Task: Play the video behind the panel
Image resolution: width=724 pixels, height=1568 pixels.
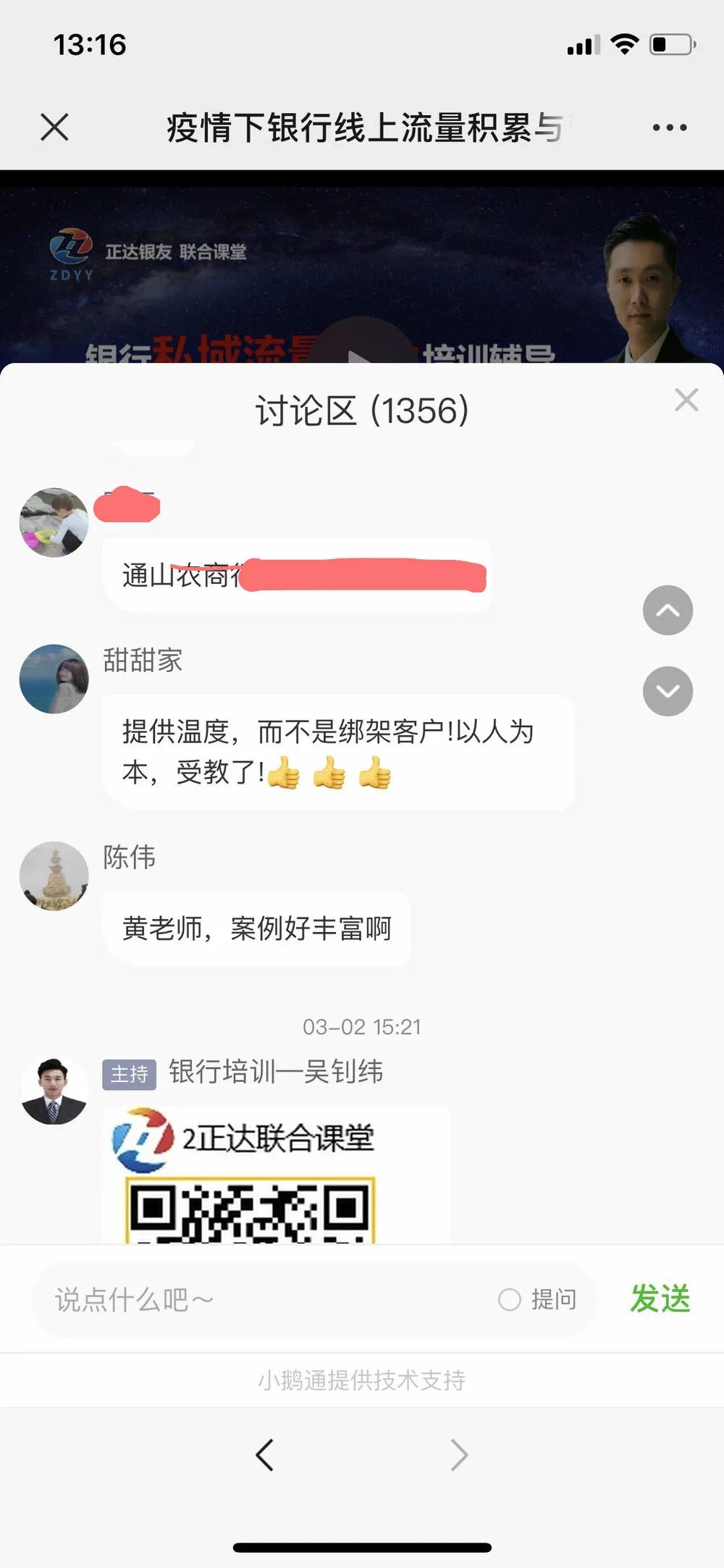Action: [x=360, y=349]
